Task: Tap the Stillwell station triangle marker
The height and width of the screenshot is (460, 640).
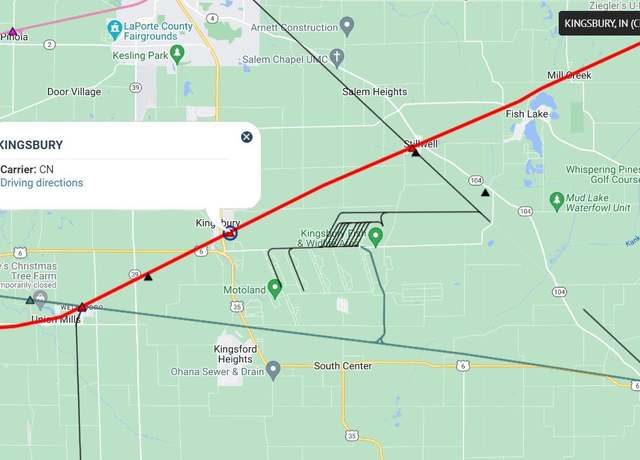Action: [415, 151]
